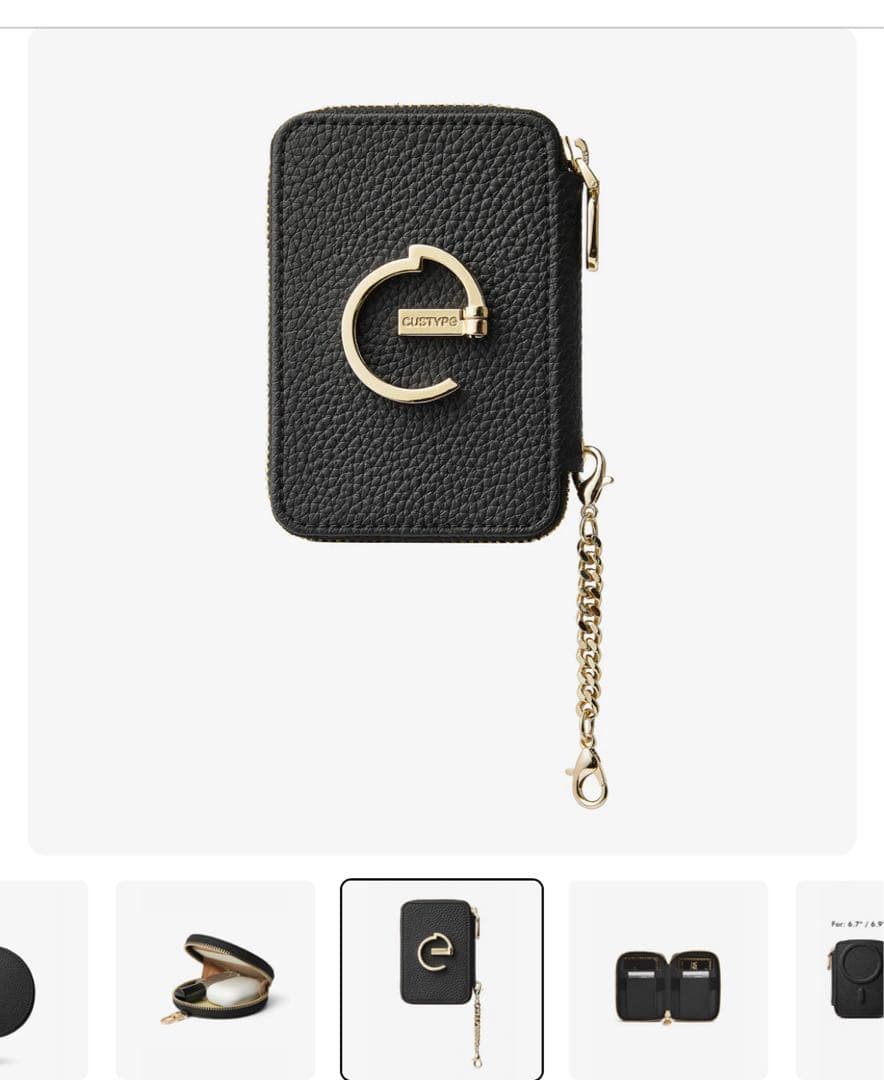Image resolution: width=884 pixels, height=1080 pixels.
Task: Show the open wallet interior thumbnail
Action: click(668, 979)
